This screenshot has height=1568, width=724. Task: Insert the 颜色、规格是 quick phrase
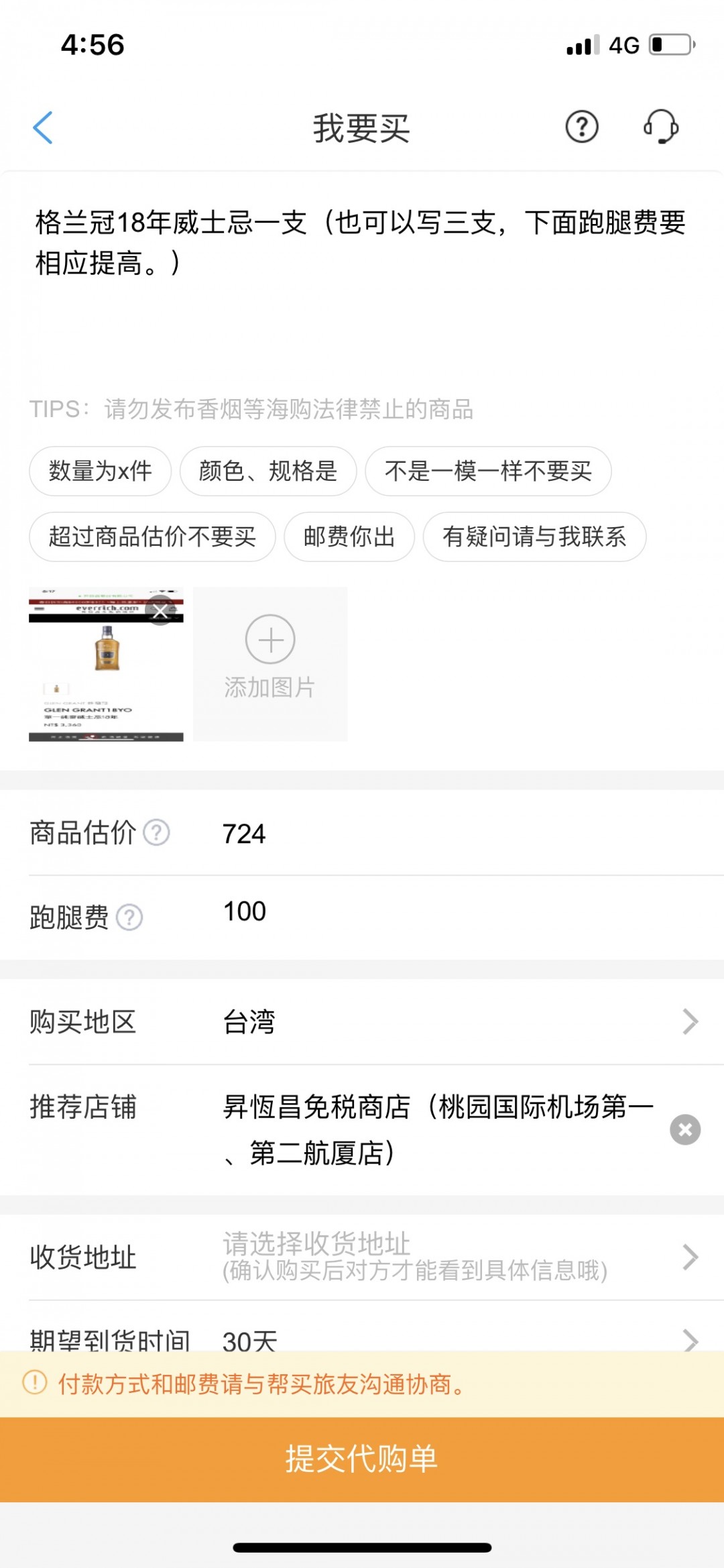[x=268, y=471]
